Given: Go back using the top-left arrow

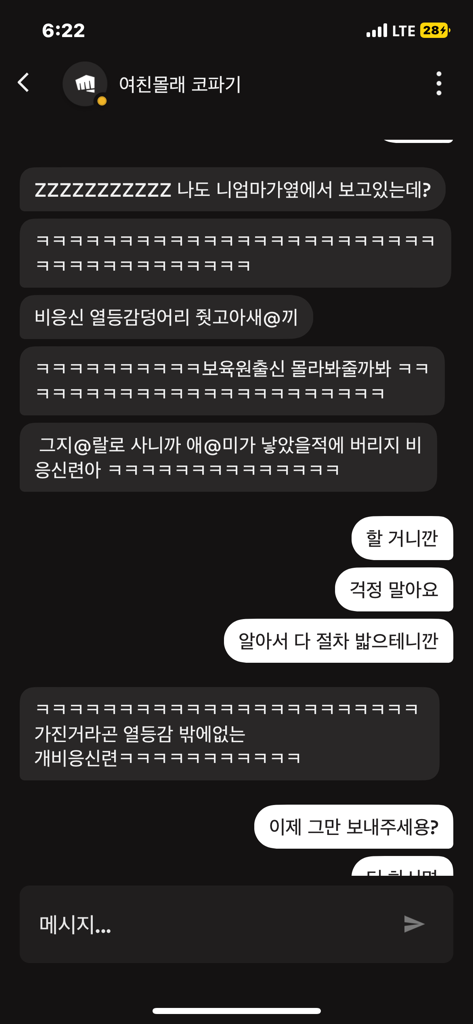Looking at the screenshot, I should 24,83.
